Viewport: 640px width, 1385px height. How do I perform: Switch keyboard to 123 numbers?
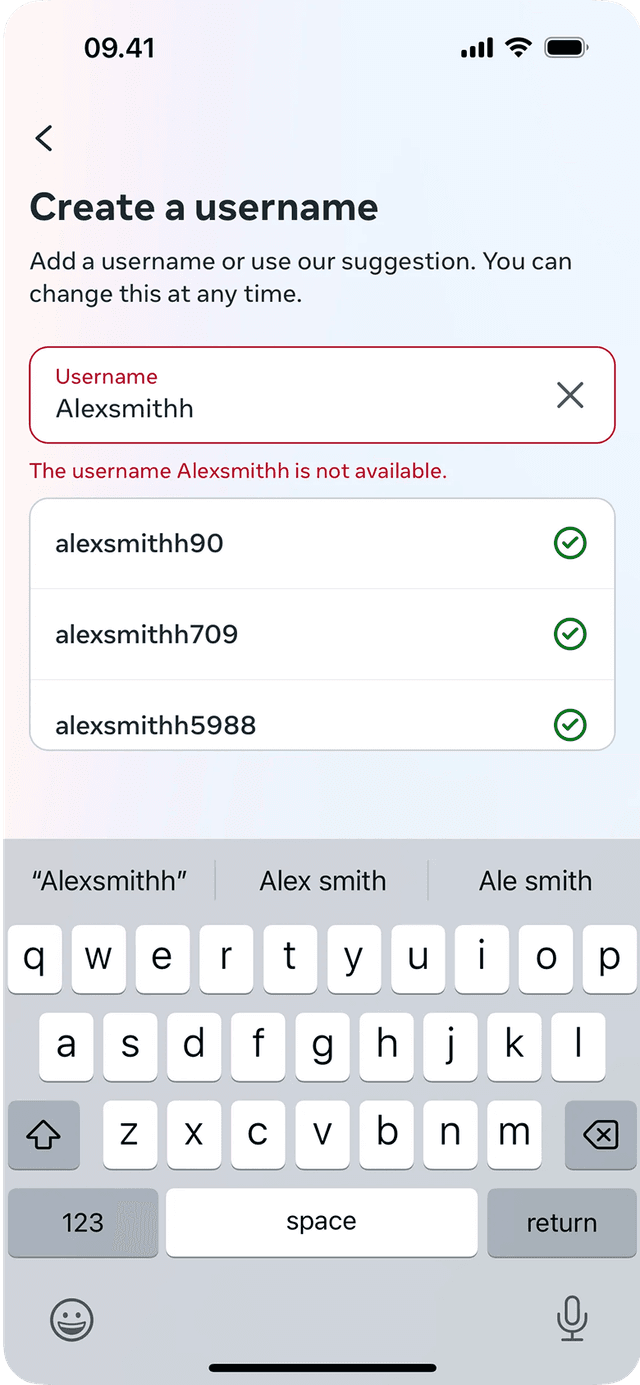(83, 1223)
